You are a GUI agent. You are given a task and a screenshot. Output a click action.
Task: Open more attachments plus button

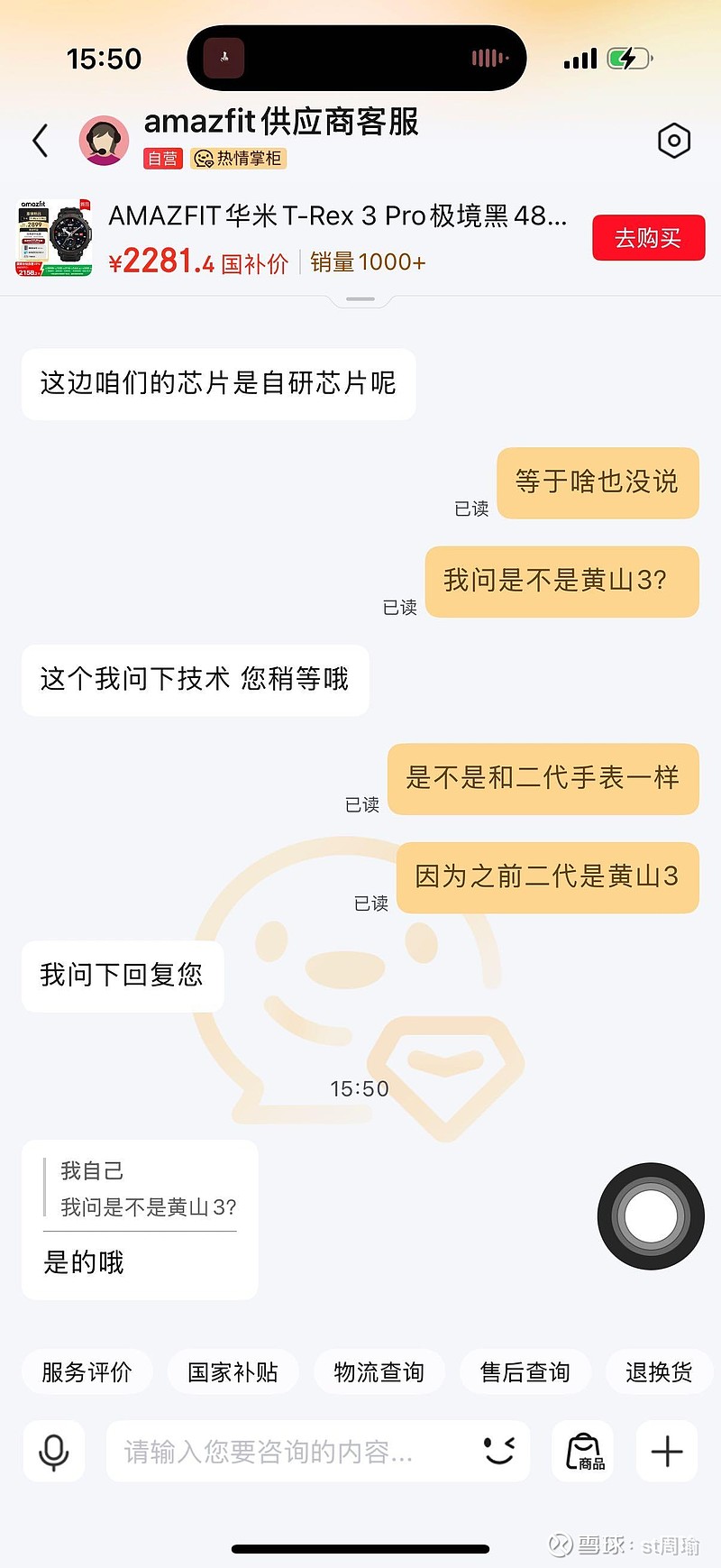click(667, 1452)
